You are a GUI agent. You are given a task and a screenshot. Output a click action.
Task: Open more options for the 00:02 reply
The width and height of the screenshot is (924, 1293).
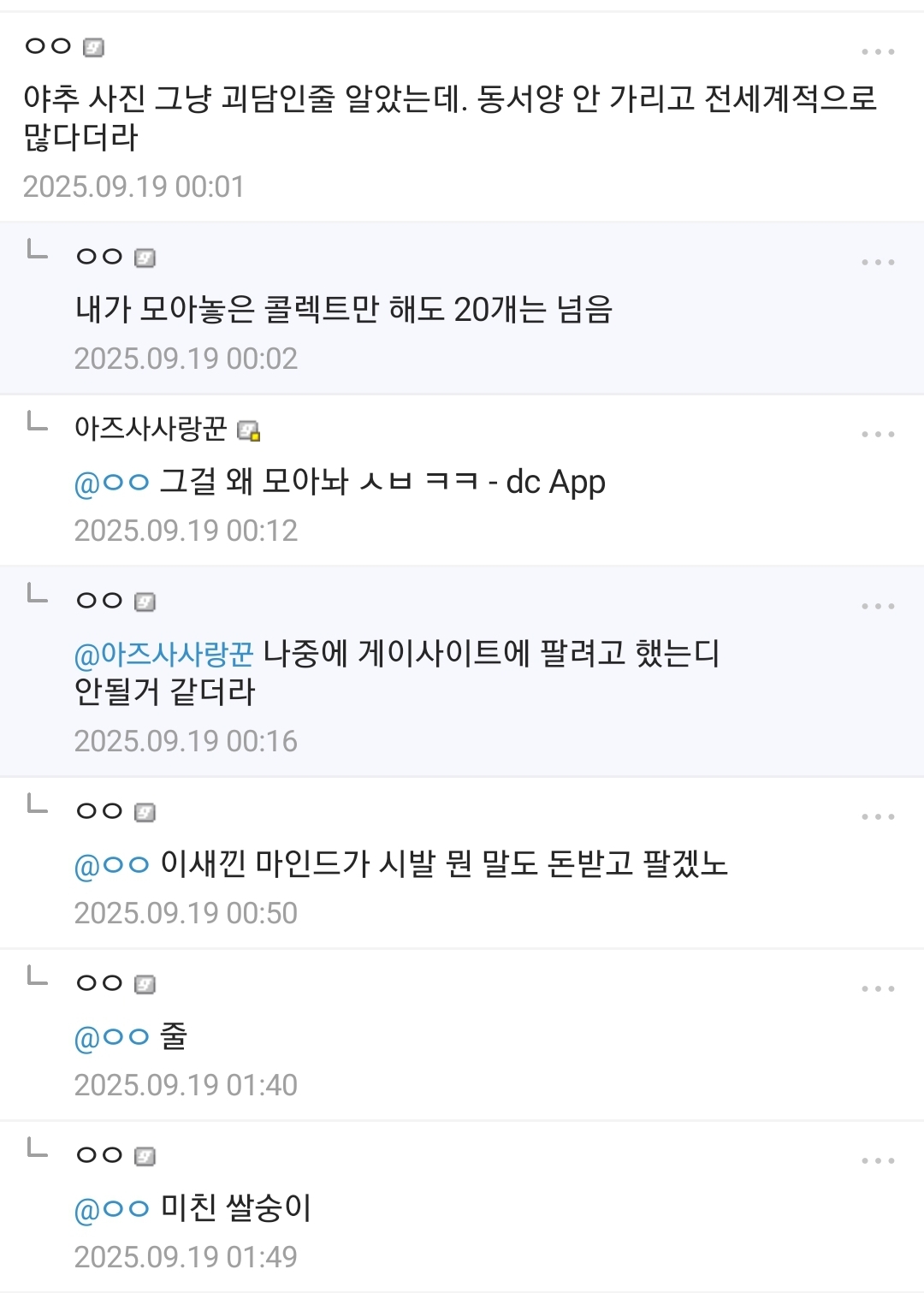(878, 263)
